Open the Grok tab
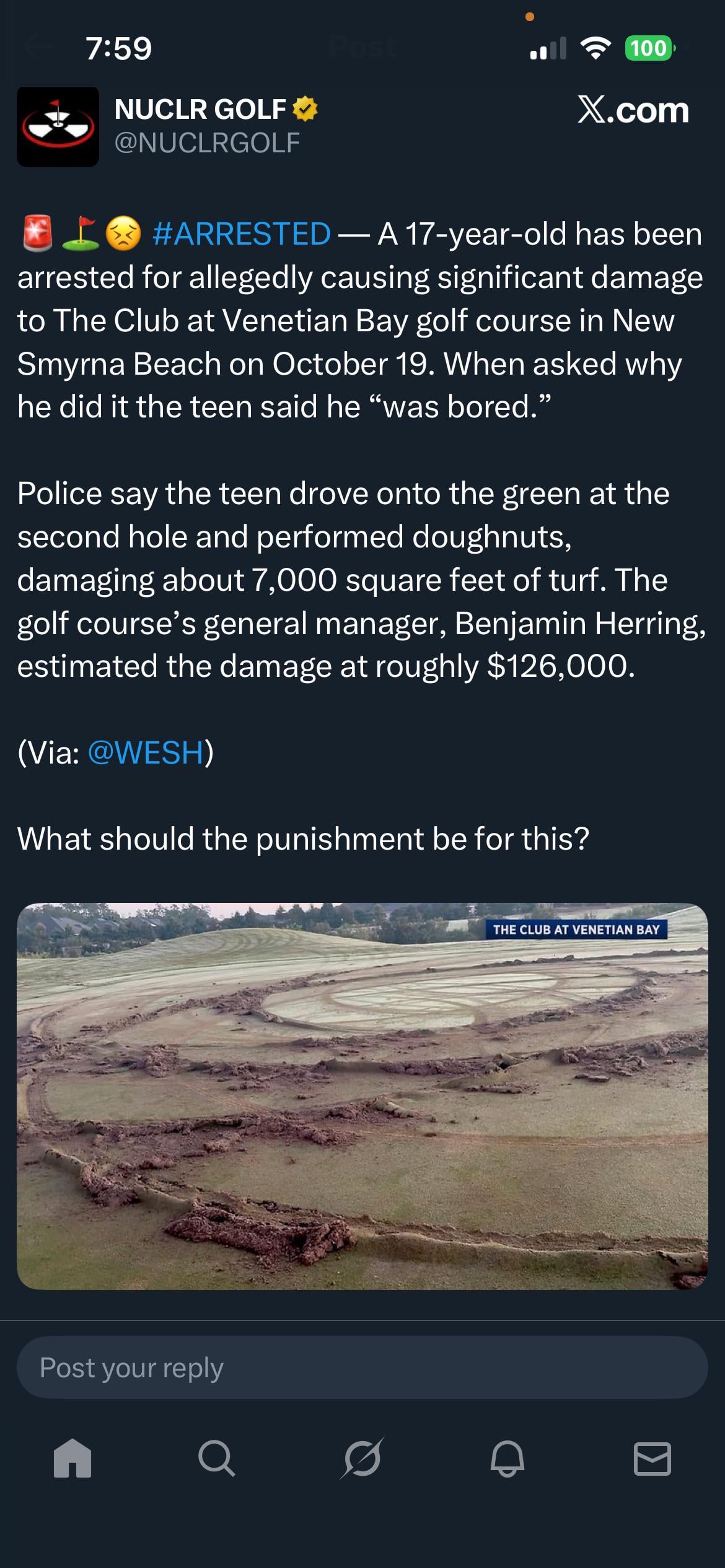The height and width of the screenshot is (1568, 725). [362, 1458]
